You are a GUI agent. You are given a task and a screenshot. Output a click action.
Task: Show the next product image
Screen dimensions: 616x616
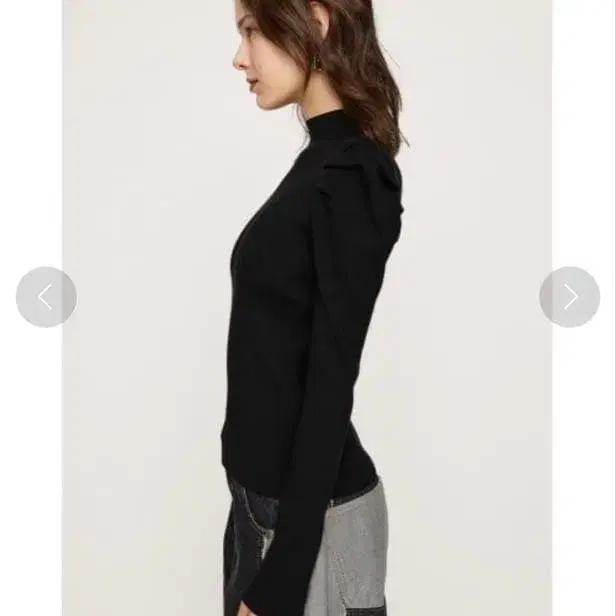point(569,297)
